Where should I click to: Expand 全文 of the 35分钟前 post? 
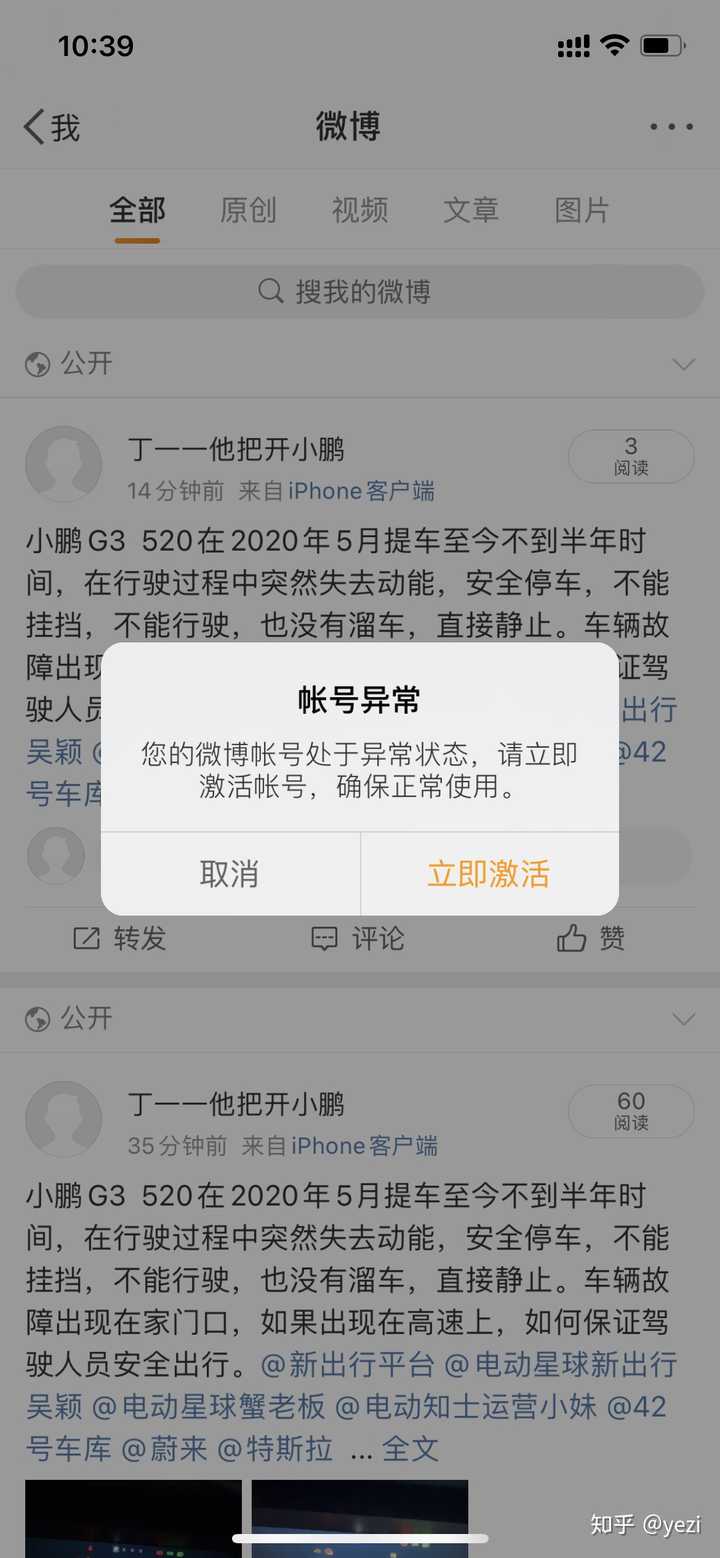(410, 1448)
